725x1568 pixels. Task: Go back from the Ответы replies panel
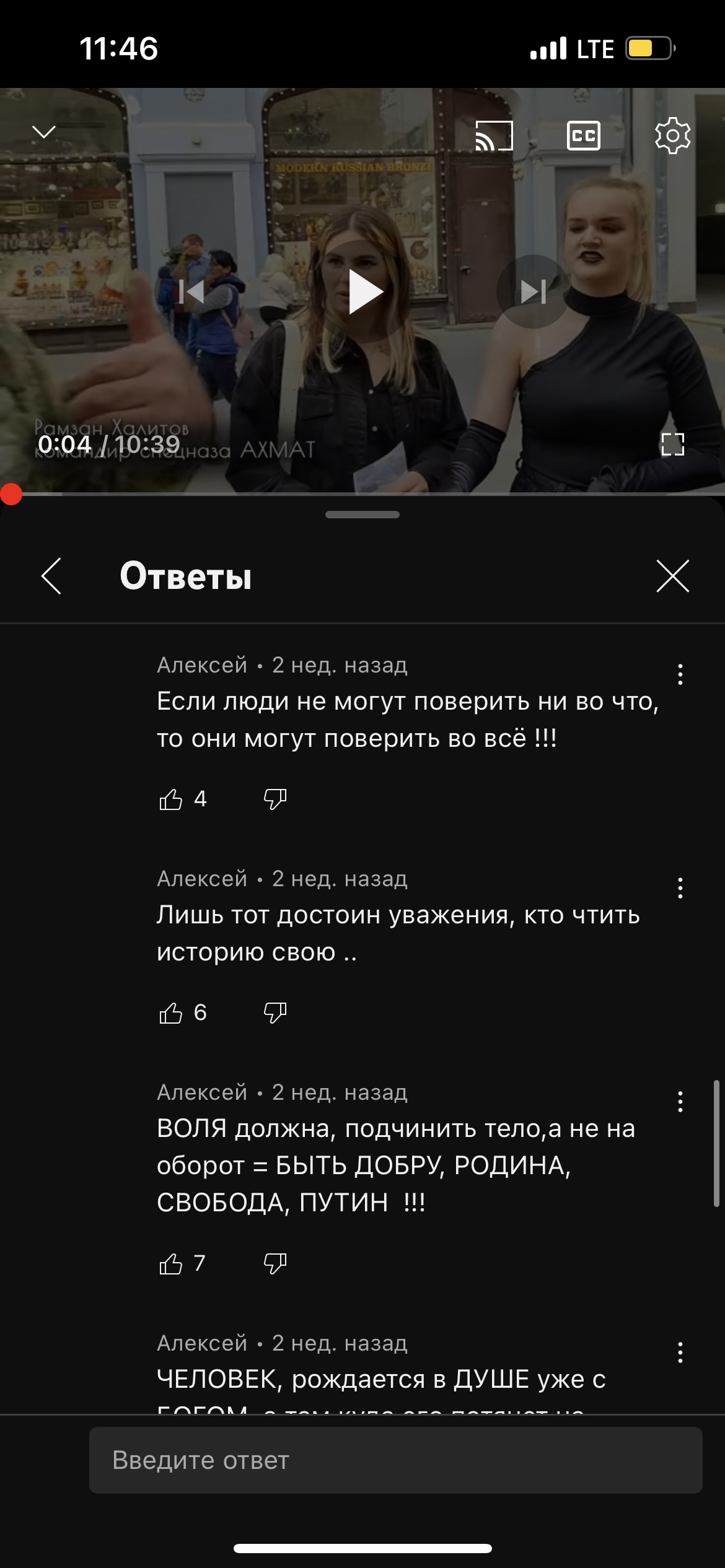51,576
